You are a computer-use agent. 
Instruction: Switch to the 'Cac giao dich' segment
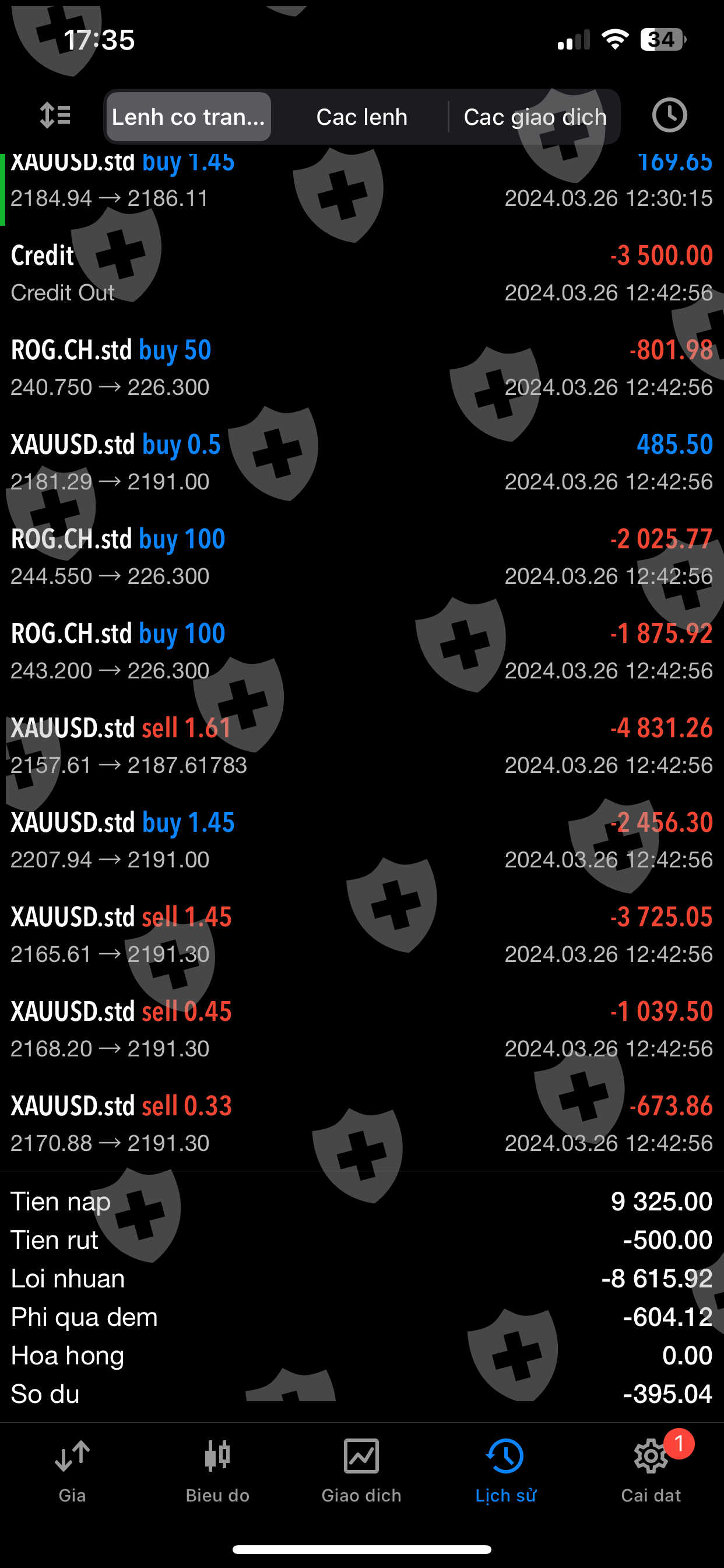[535, 117]
